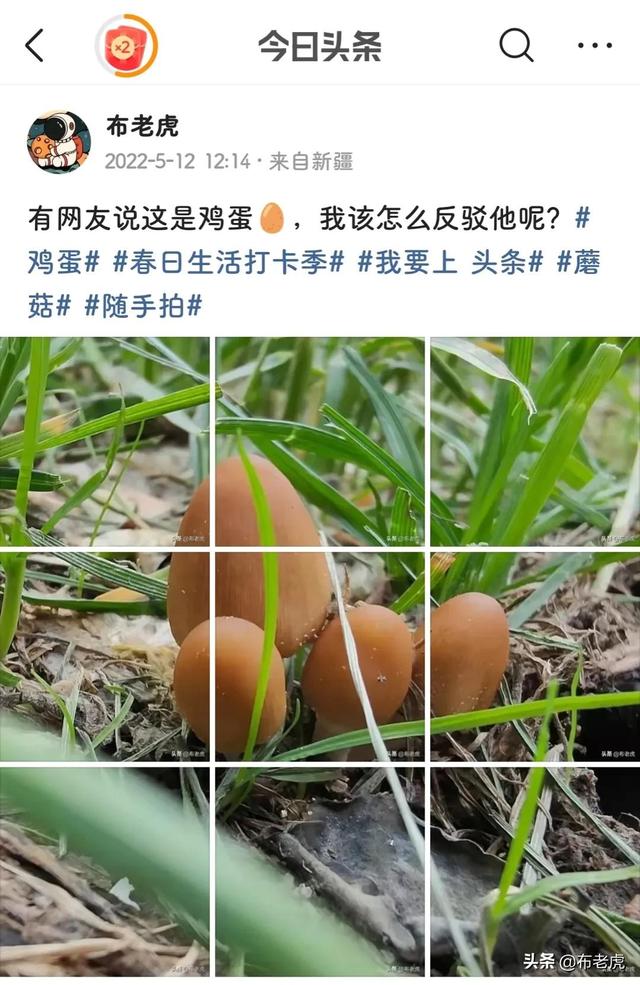Screen dimensions: 640x985
Task: Open the username 布老虎 link
Action: tap(142, 127)
